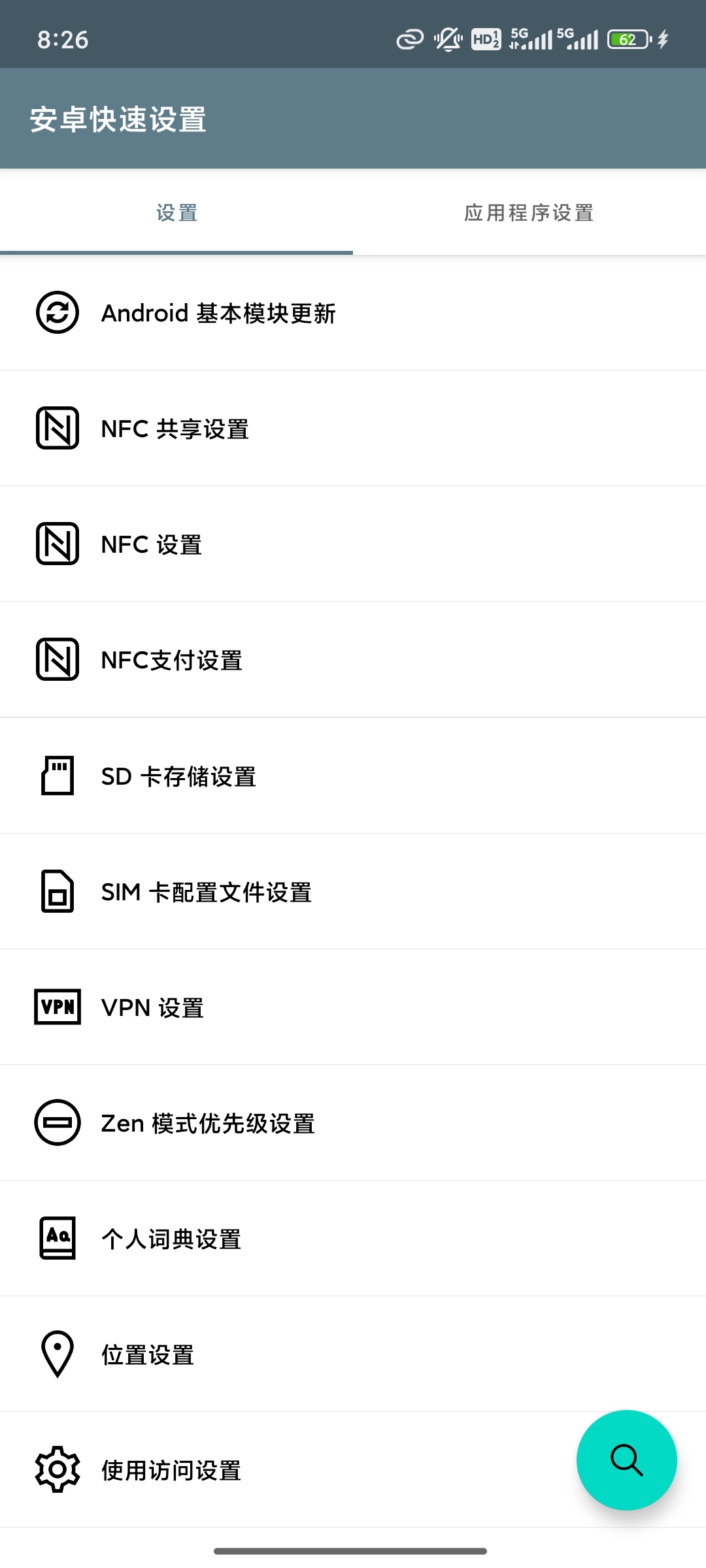Image resolution: width=706 pixels, height=1568 pixels.
Task: Open Android 基本模块更新
Action: [x=218, y=314]
